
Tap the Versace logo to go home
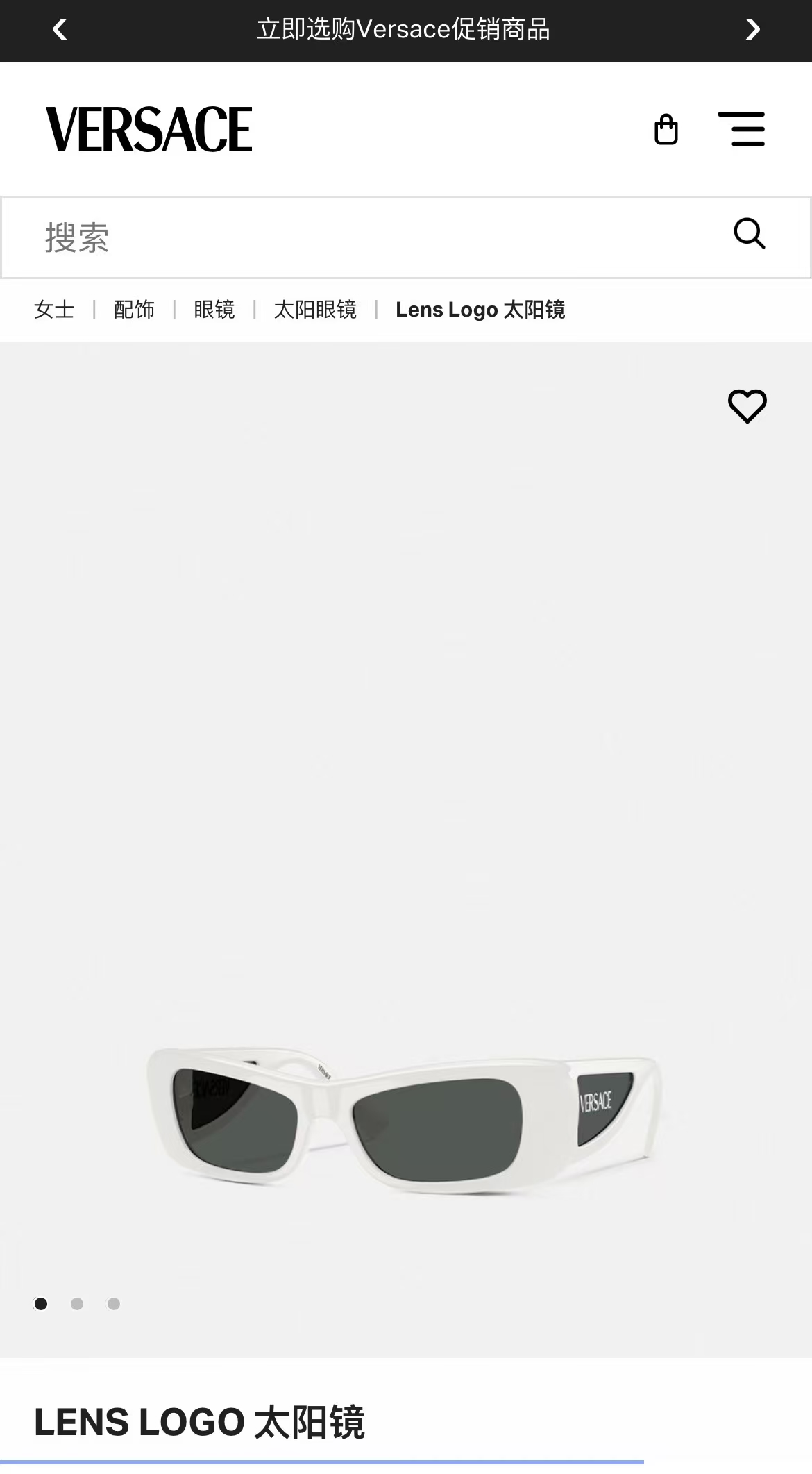[149, 130]
